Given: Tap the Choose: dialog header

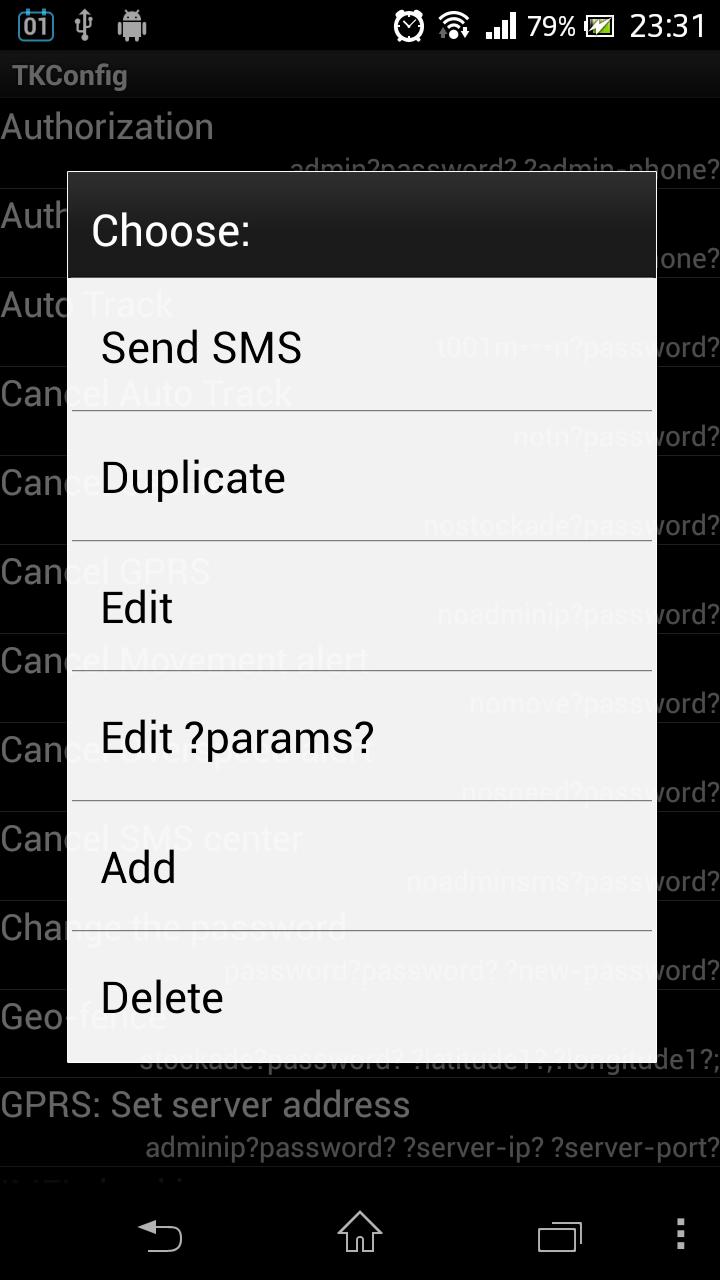Looking at the screenshot, I should (170, 230).
